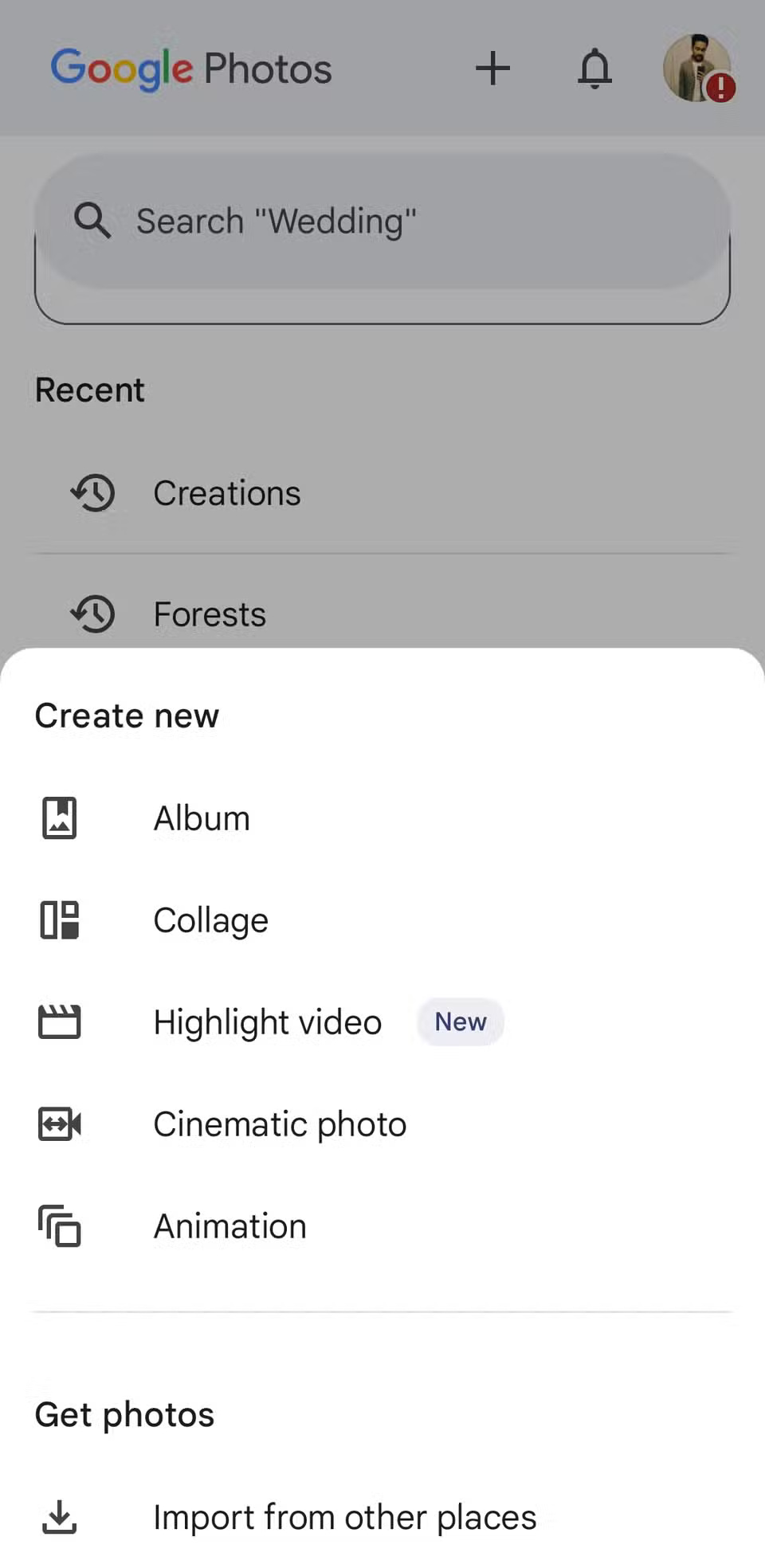The height and width of the screenshot is (1568, 765).
Task: Select the recent search Creations
Action: pyautogui.click(x=227, y=492)
